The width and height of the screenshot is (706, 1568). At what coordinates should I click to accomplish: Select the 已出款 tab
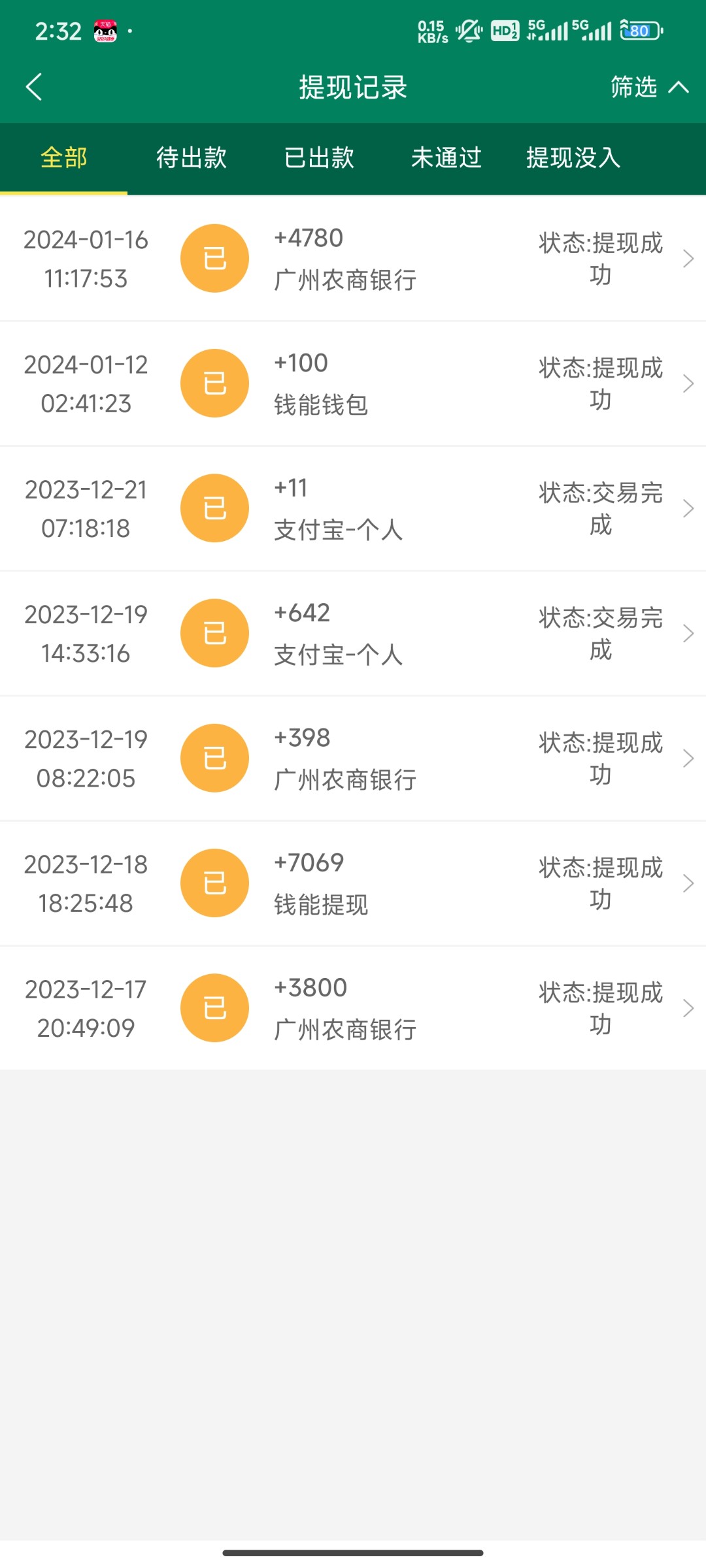319,158
